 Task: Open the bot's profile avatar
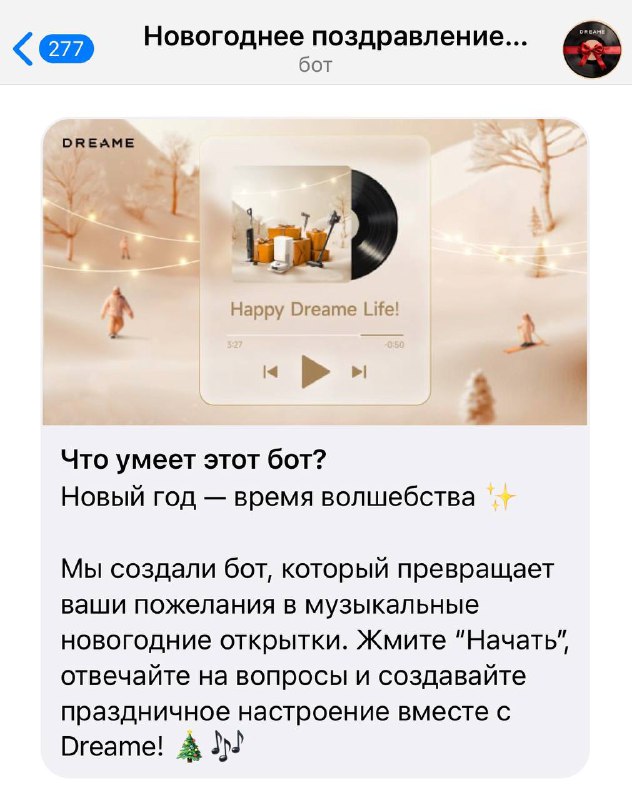(x=592, y=48)
